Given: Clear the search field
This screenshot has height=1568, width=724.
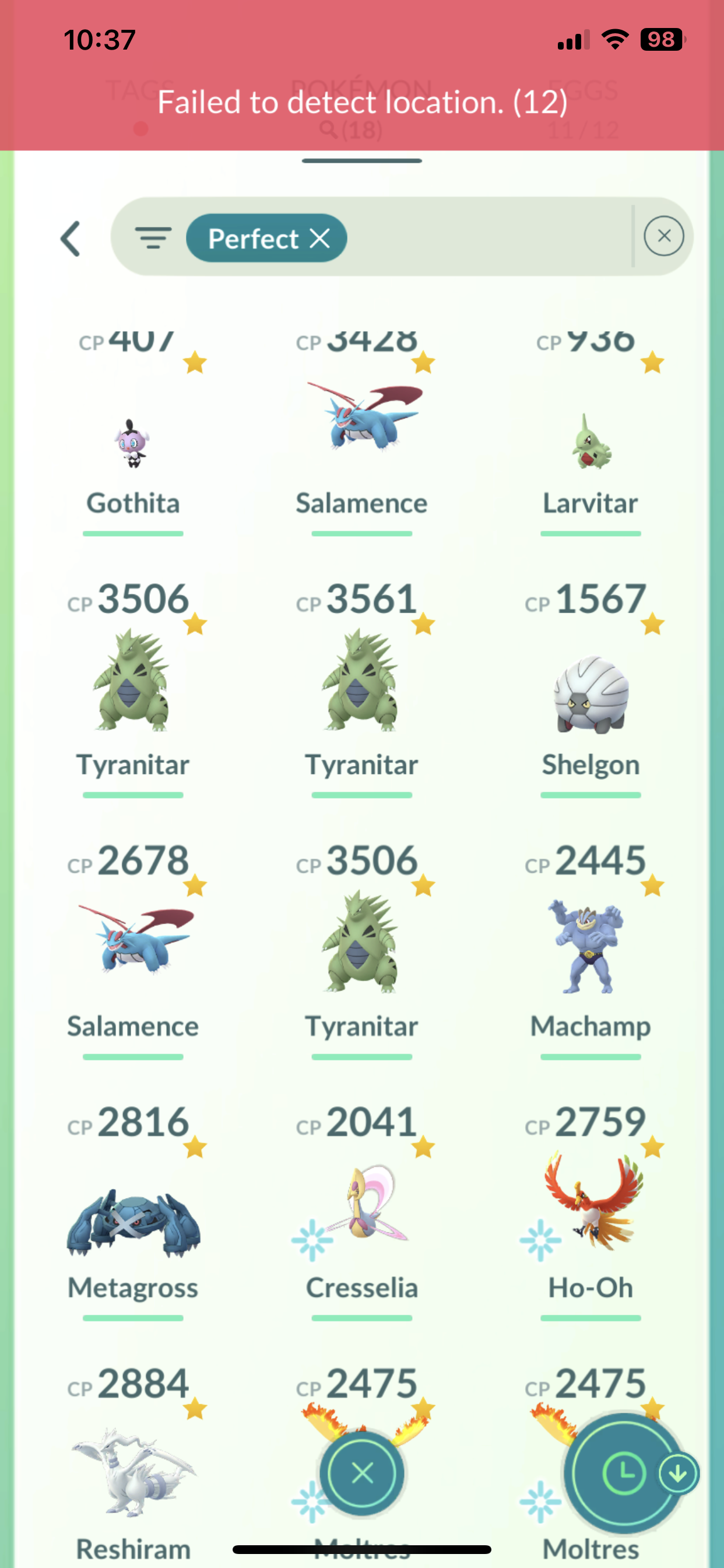Looking at the screenshot, I should (x=663, y=236).
